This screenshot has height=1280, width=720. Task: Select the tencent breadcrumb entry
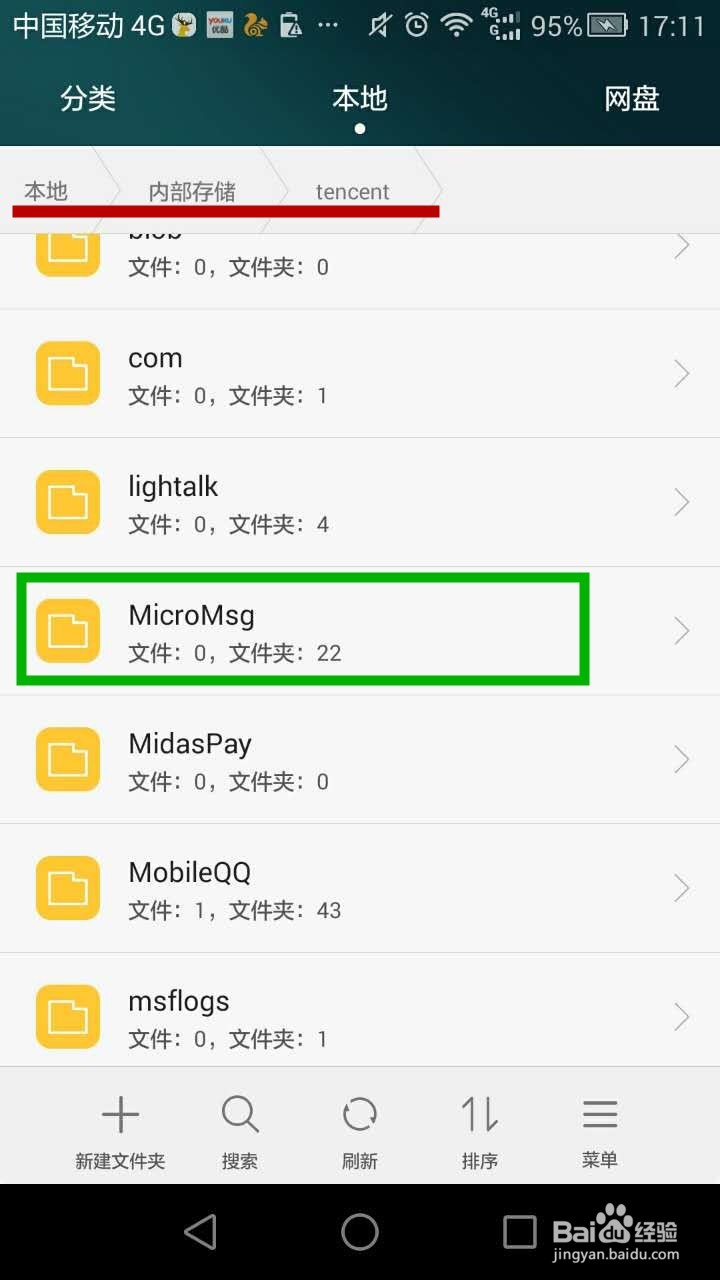pyautogui.click(x=351, y=191)
